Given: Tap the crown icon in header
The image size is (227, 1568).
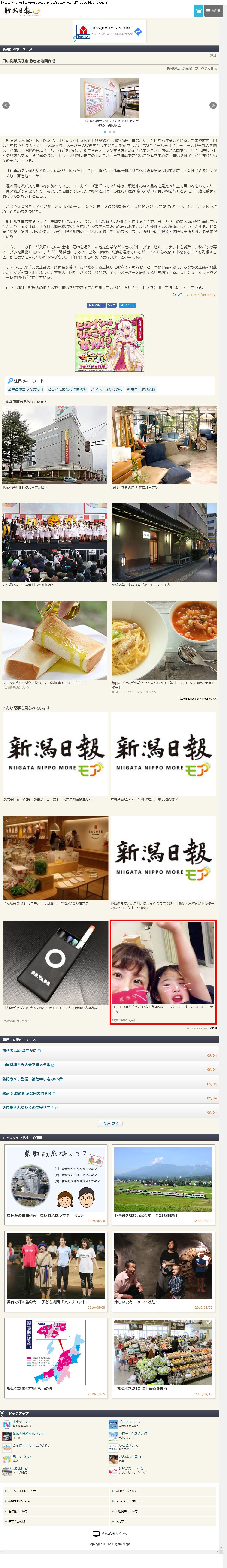Looking at the screenshot, I should 198,10.
